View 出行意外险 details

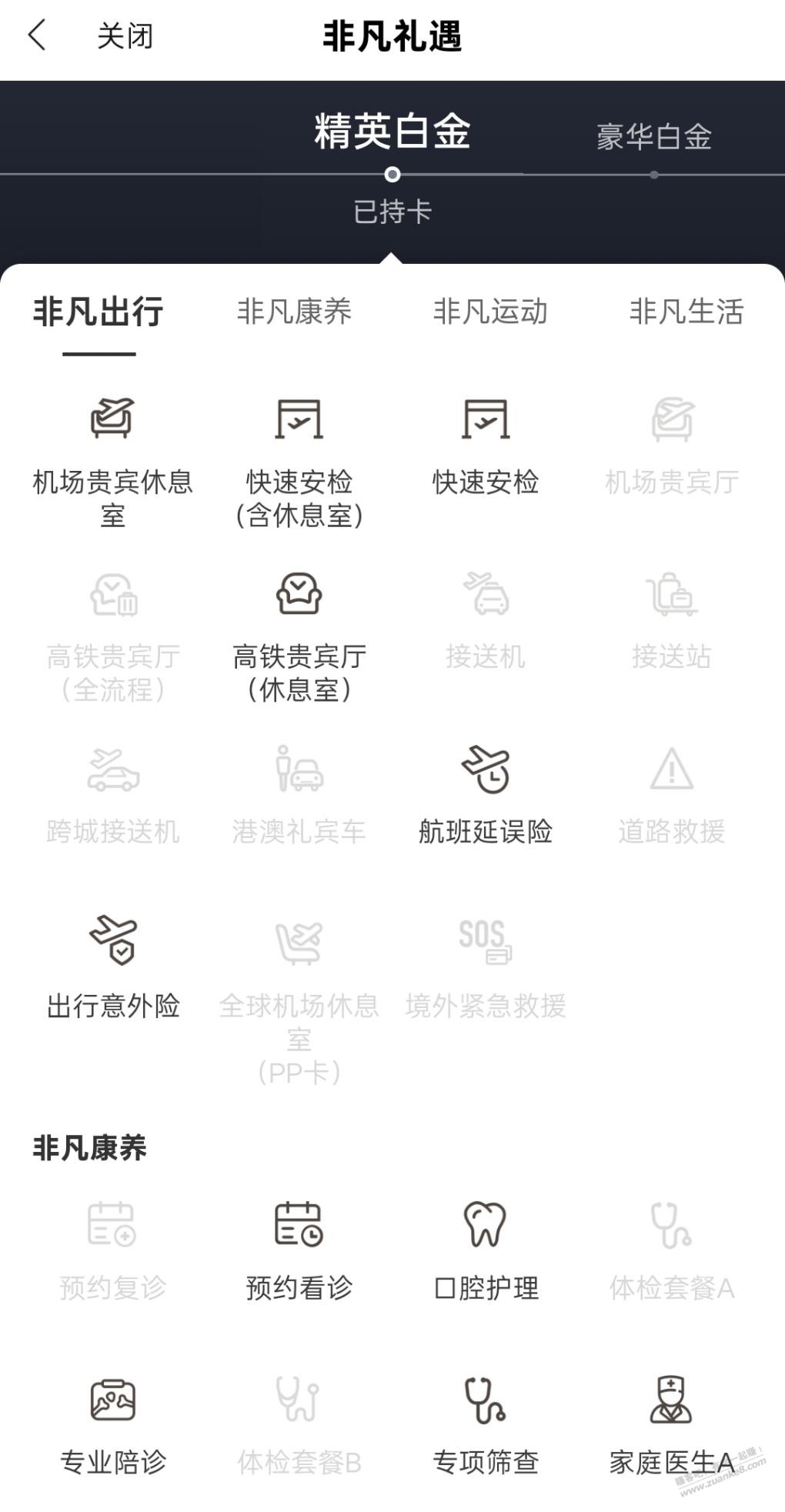[x=112, y=967]
